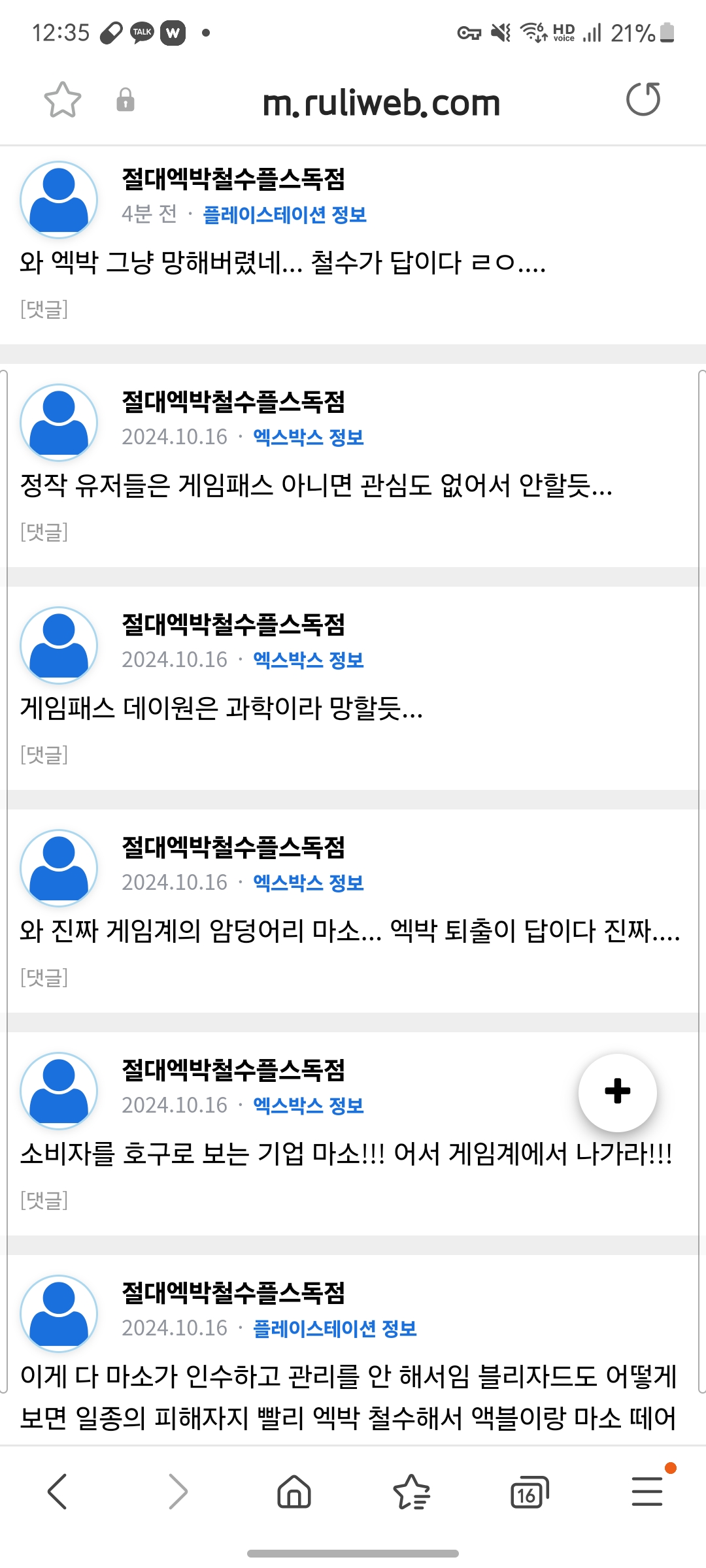Screen dimensions: 706x1568
Task: Go to the browser home page
Action: tap(294, 1492)
